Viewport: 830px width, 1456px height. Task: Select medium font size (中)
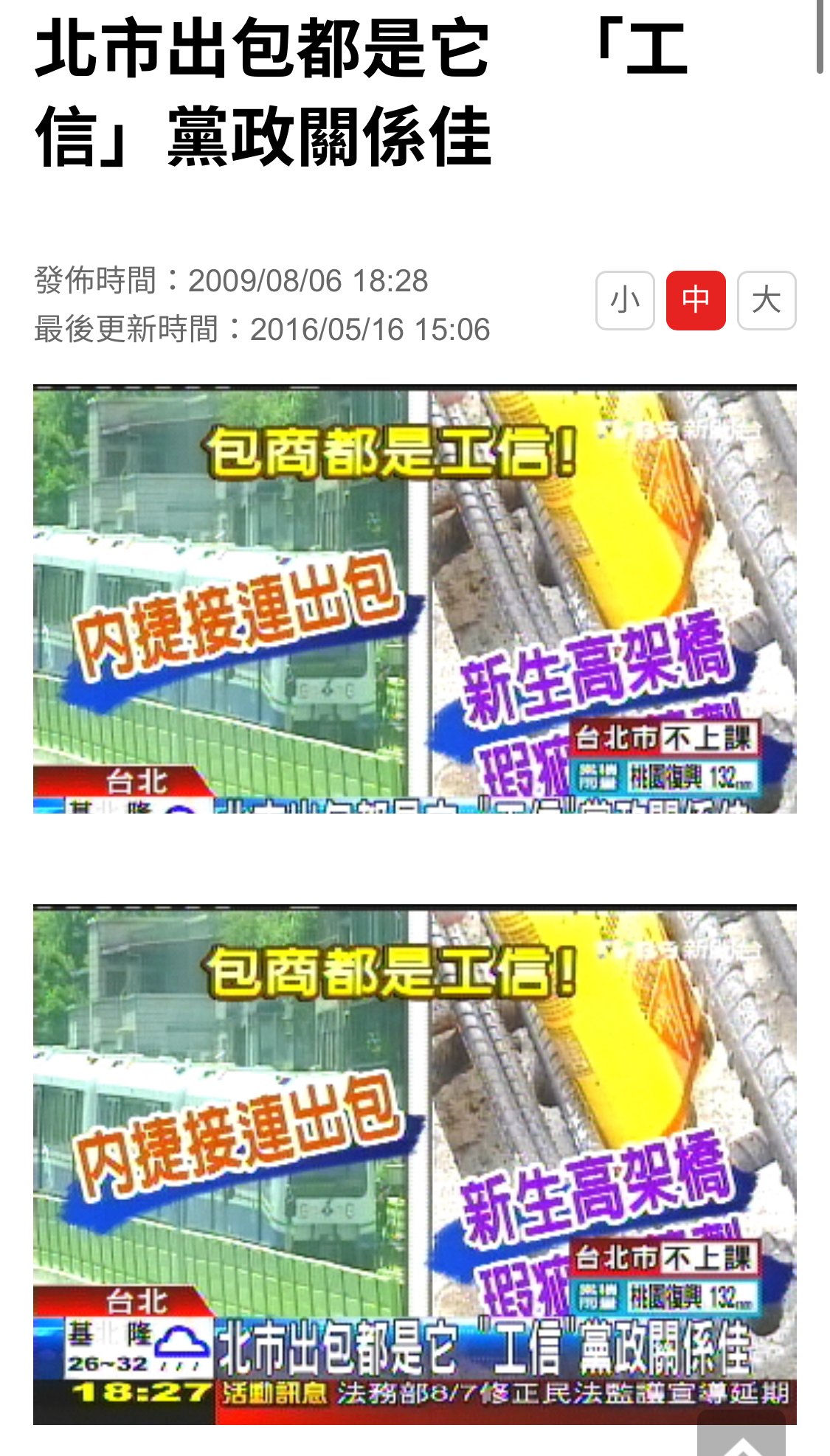click(696, 300)
